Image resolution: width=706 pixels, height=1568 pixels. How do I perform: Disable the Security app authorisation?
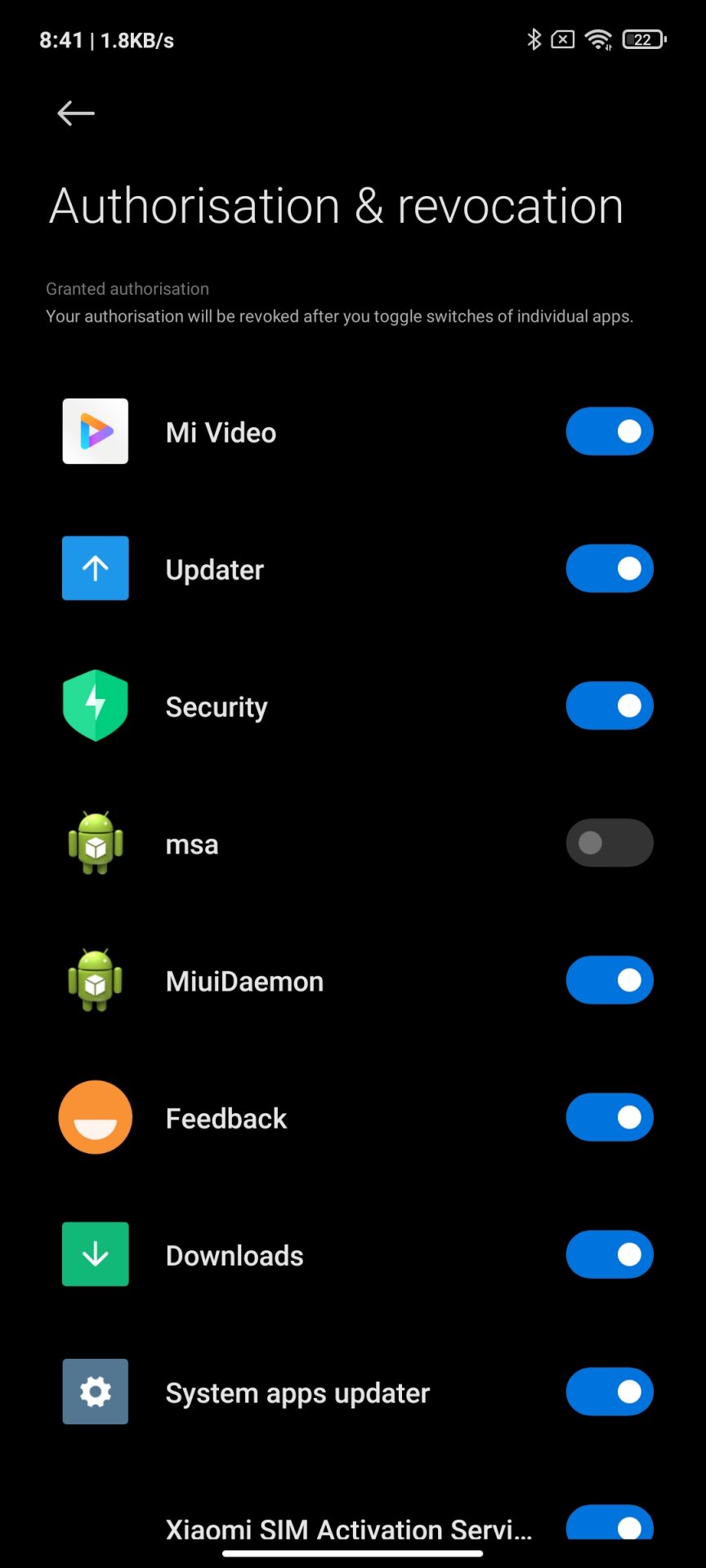(610, 706)
